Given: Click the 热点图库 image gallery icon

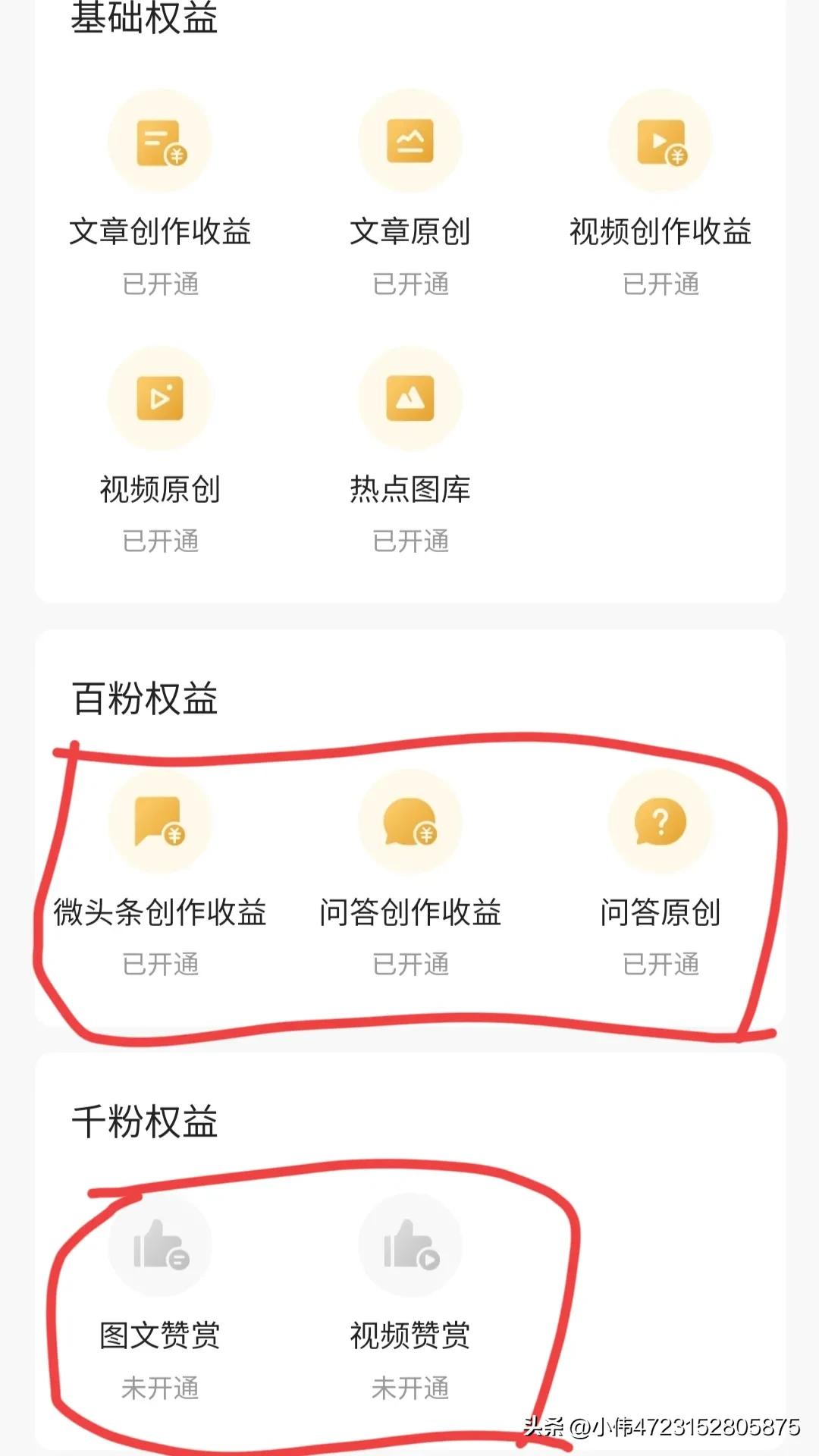Looking at the screenshot, I should point(409,400).
